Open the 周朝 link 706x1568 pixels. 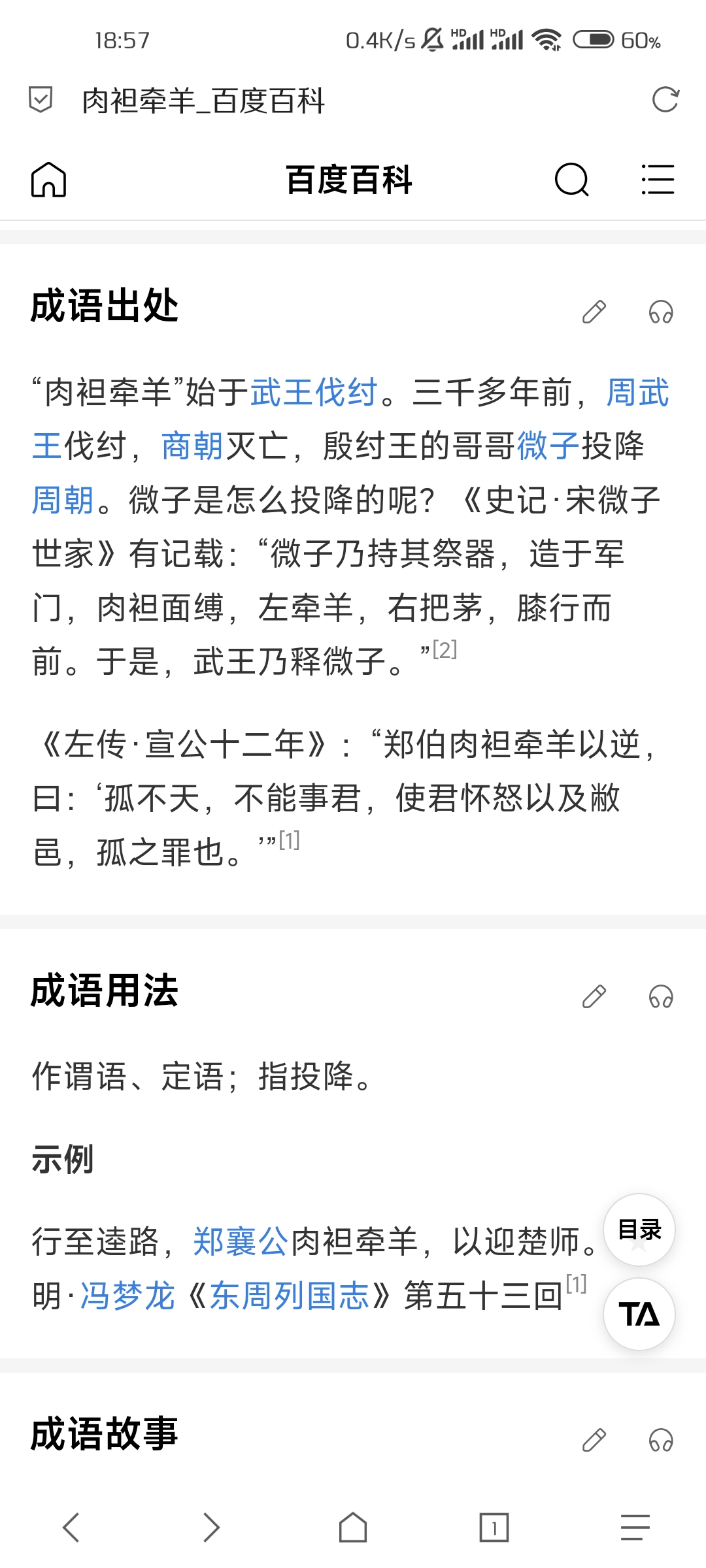(x=63, y=500)
